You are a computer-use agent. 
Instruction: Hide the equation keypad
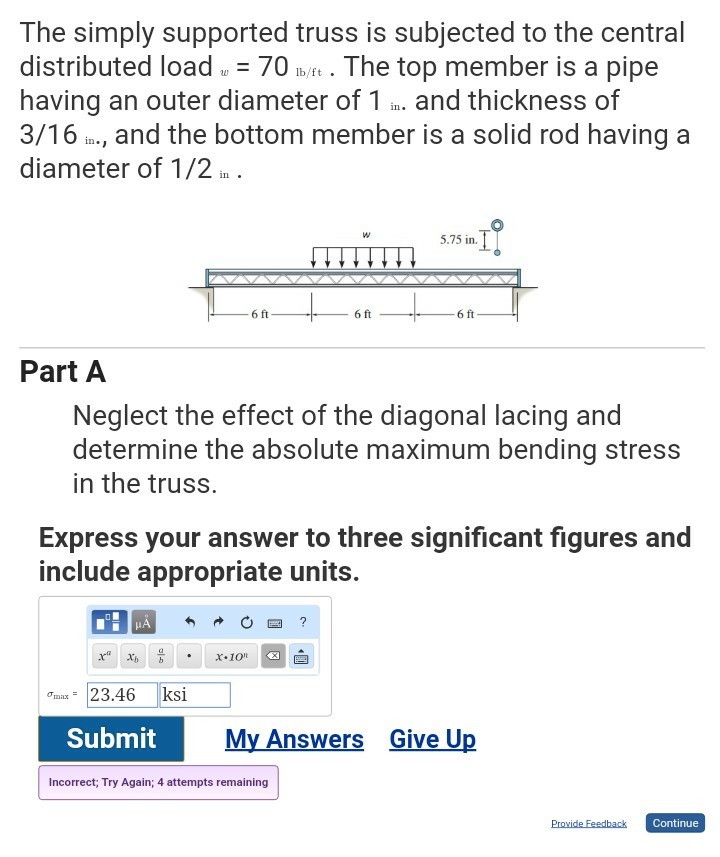pos(301,657)
